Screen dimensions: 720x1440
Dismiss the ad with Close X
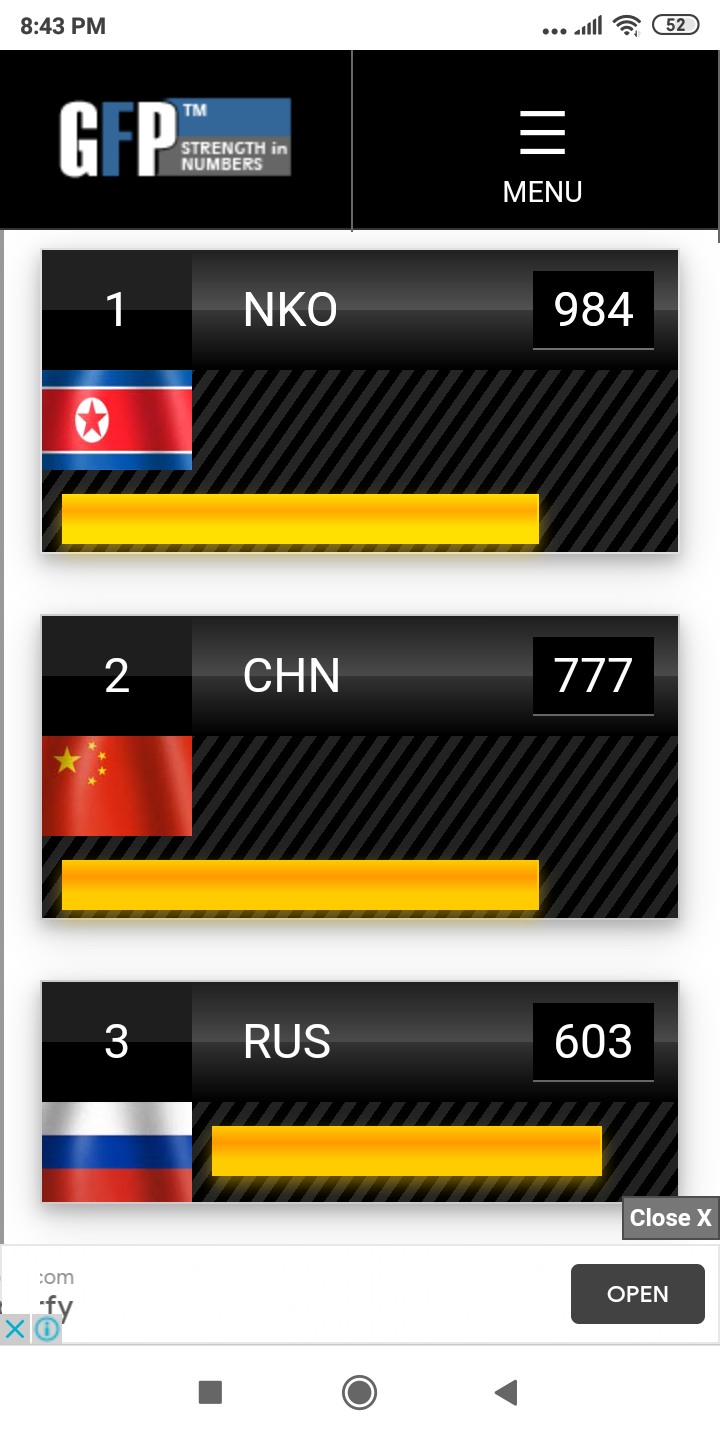[x=670, y=1218]
